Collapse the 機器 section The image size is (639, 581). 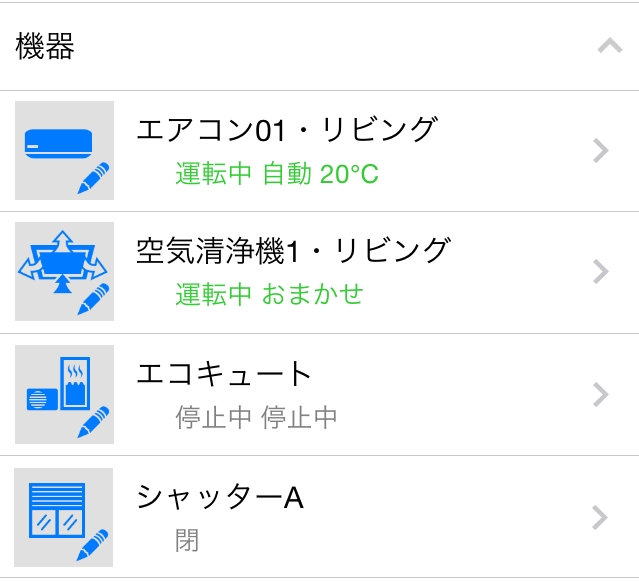[x=609, y=46]
